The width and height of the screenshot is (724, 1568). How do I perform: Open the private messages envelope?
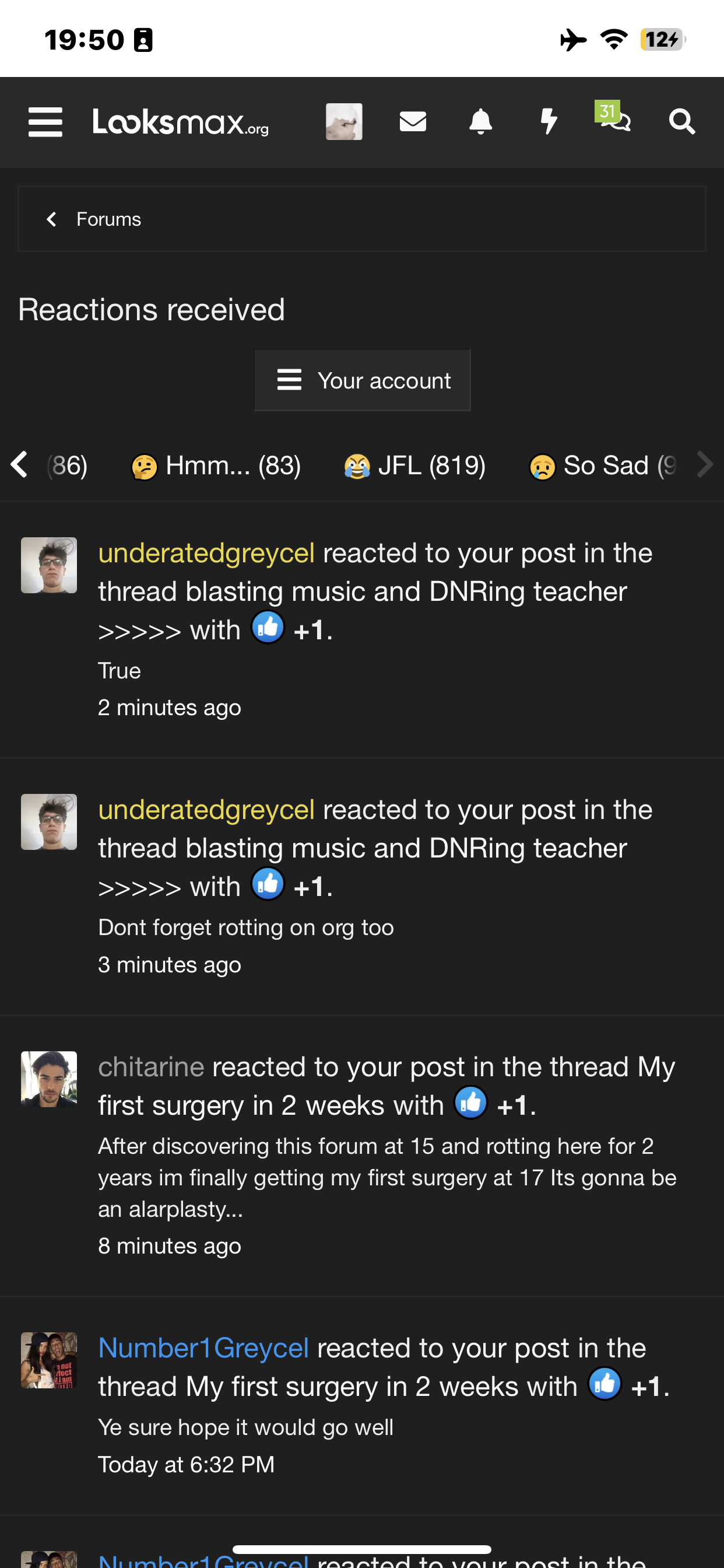(413, 122)
